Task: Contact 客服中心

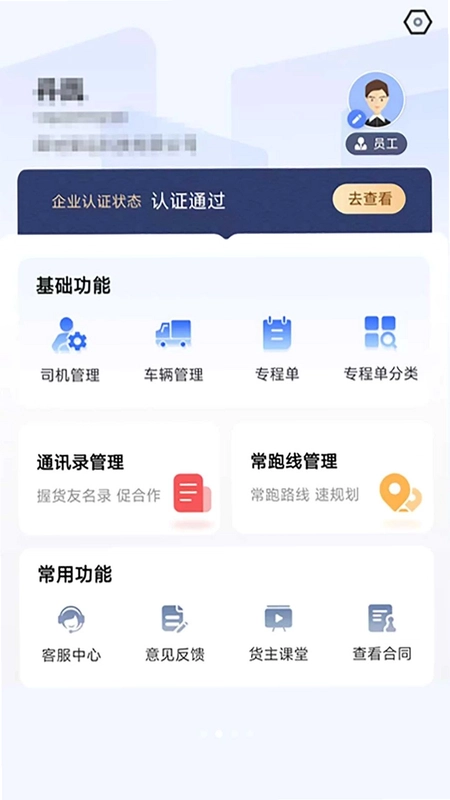Action: pos(71,633)
